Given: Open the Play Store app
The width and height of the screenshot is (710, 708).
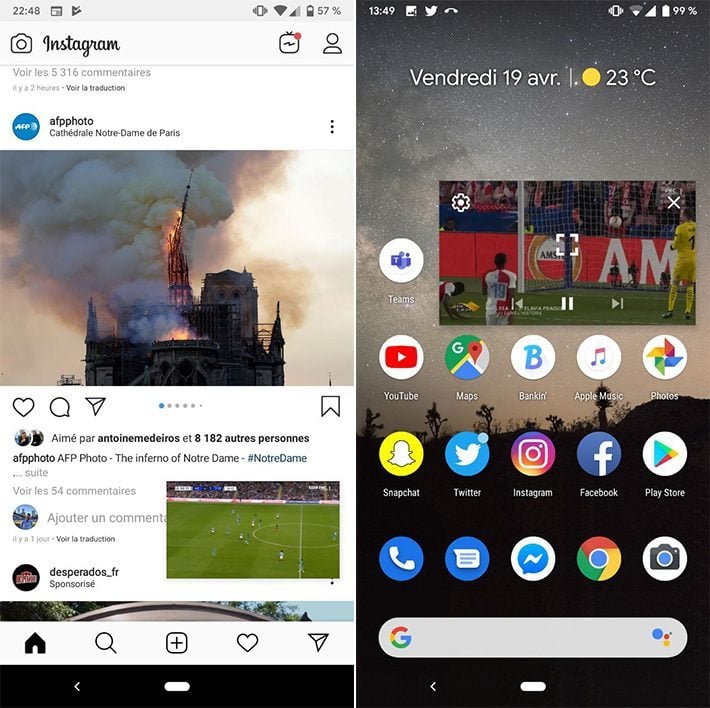Looking at the screenshot, I should click(665, 455).
